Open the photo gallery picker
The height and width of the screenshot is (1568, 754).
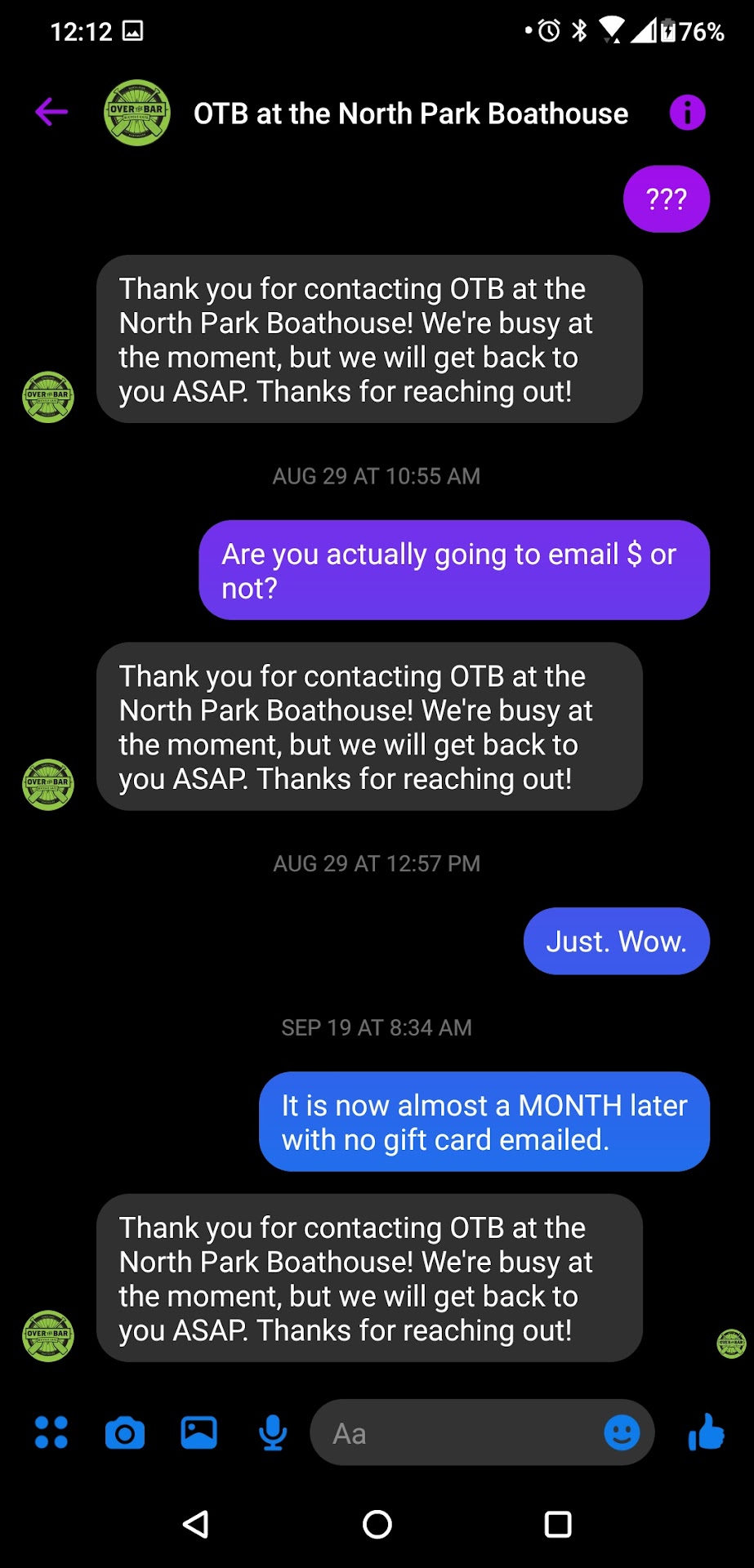coord(199,1432)
